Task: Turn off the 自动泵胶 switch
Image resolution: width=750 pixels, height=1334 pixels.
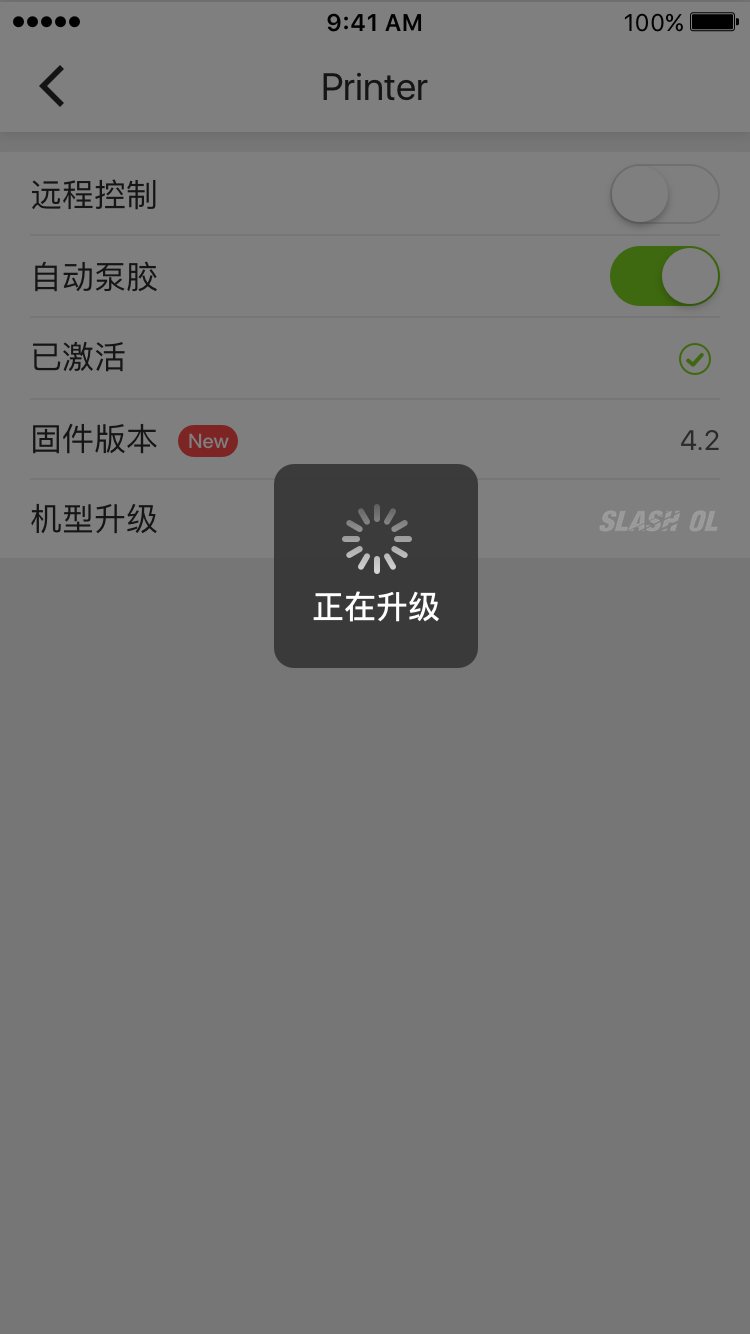Action: [664, 276]
